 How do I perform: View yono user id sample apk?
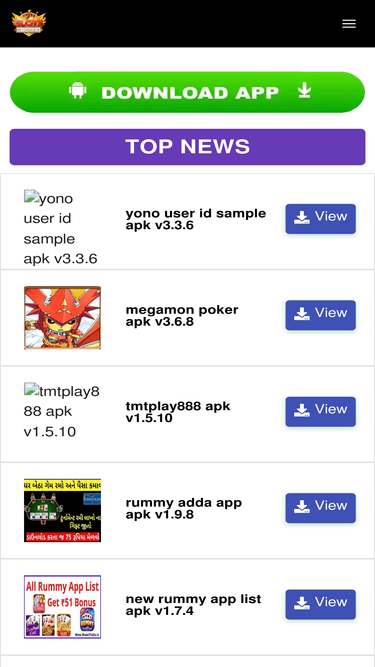point(320,219)
